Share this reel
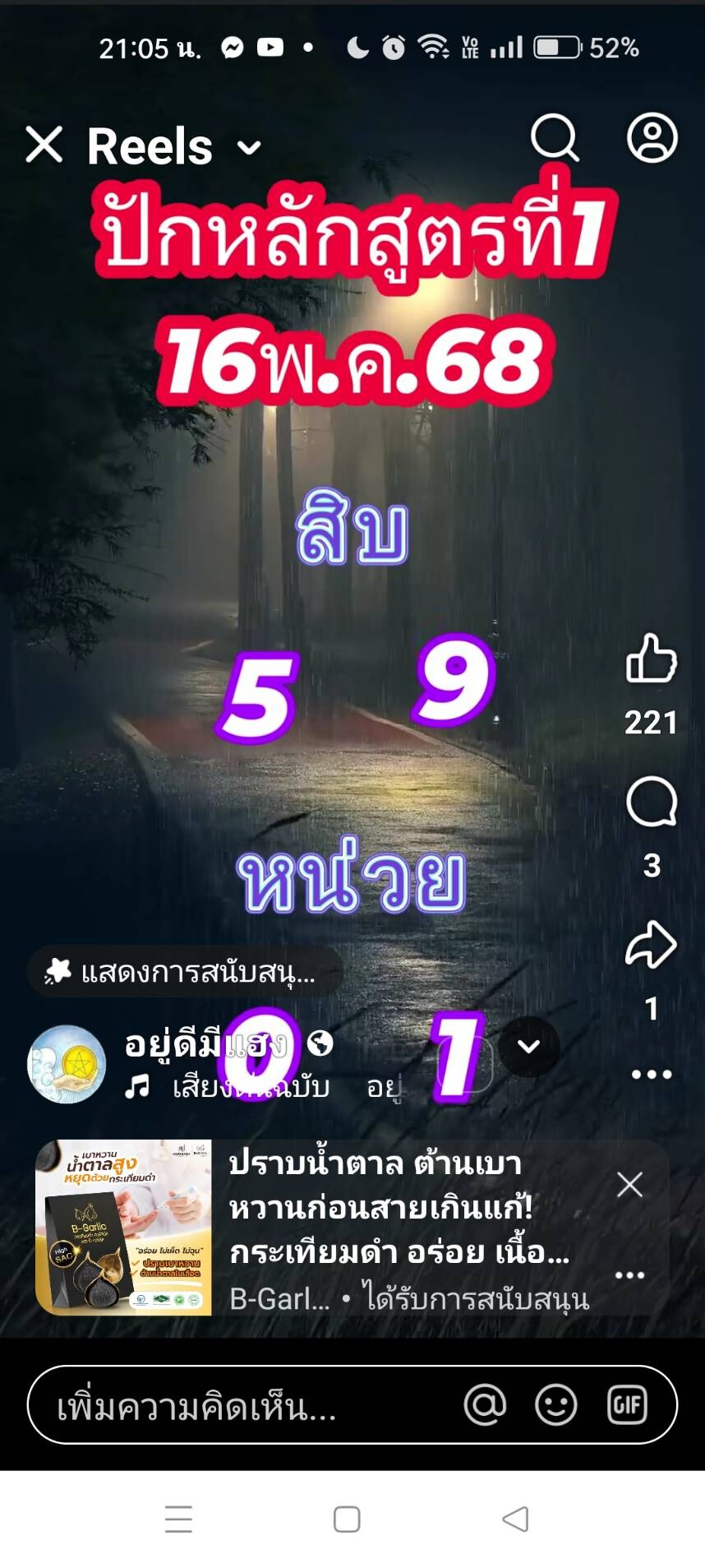This screenshot has height=1568, width=705. pyautogui.click(x=651, y=945)
